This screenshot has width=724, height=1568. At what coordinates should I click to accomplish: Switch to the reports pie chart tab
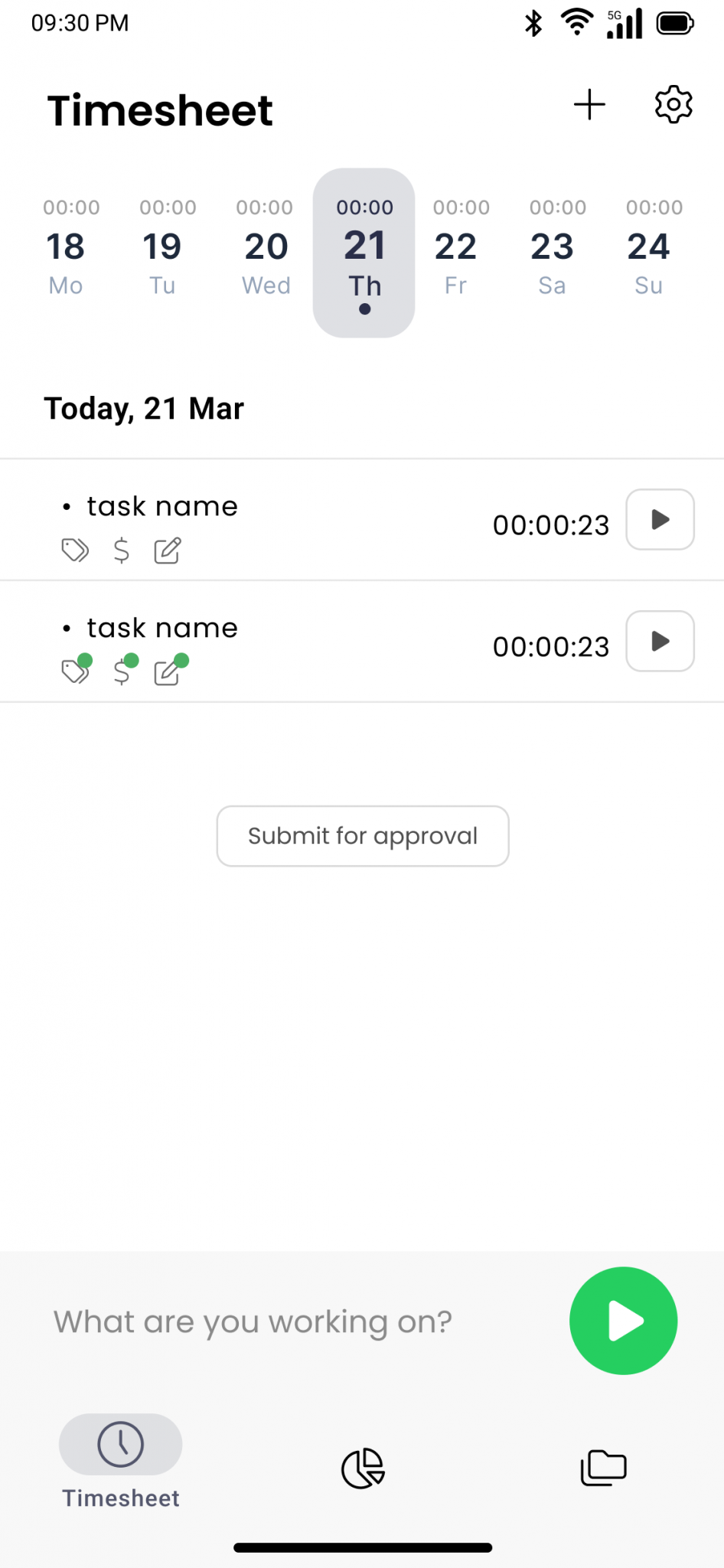pos(363,1468)
